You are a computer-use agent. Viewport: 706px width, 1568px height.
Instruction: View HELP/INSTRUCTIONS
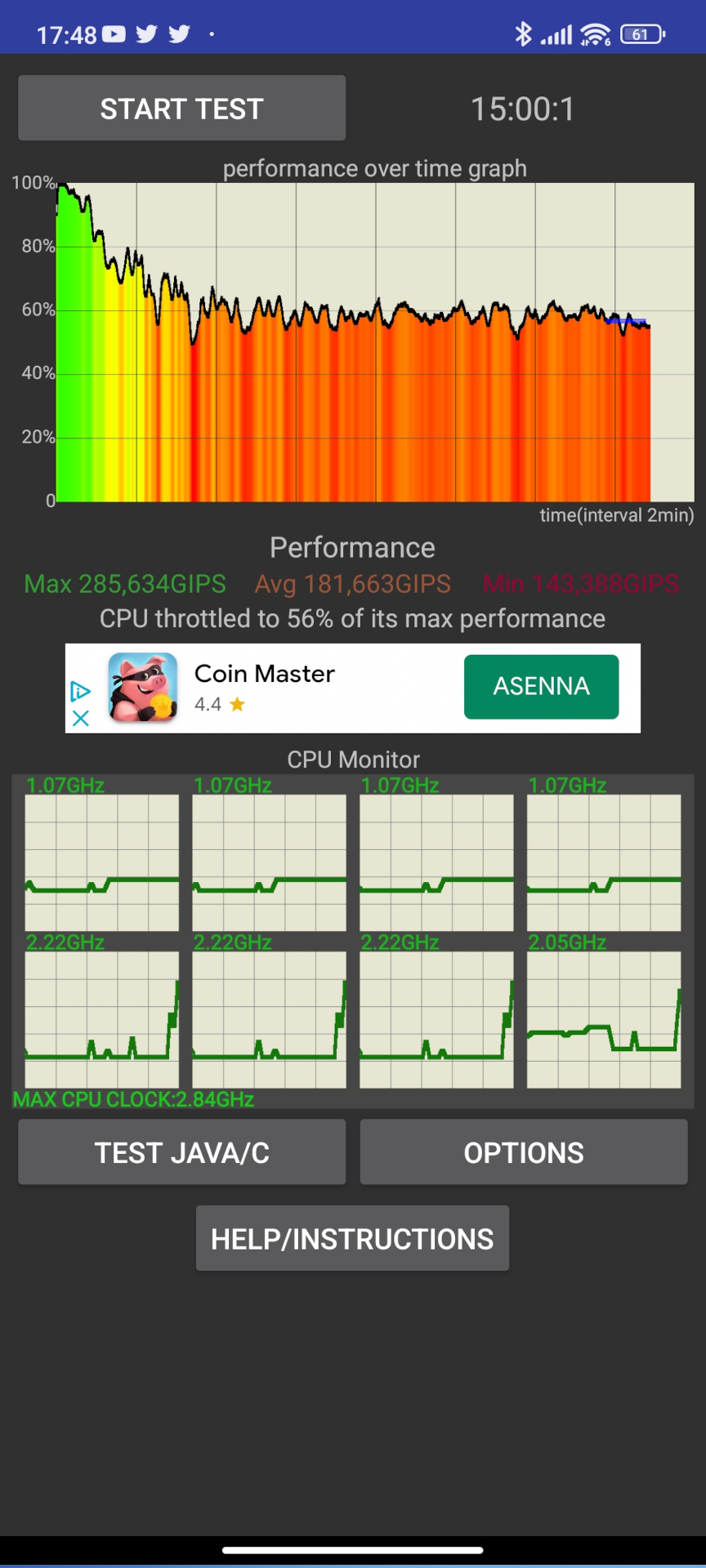pyautogui.click(x=352, y=1238)
